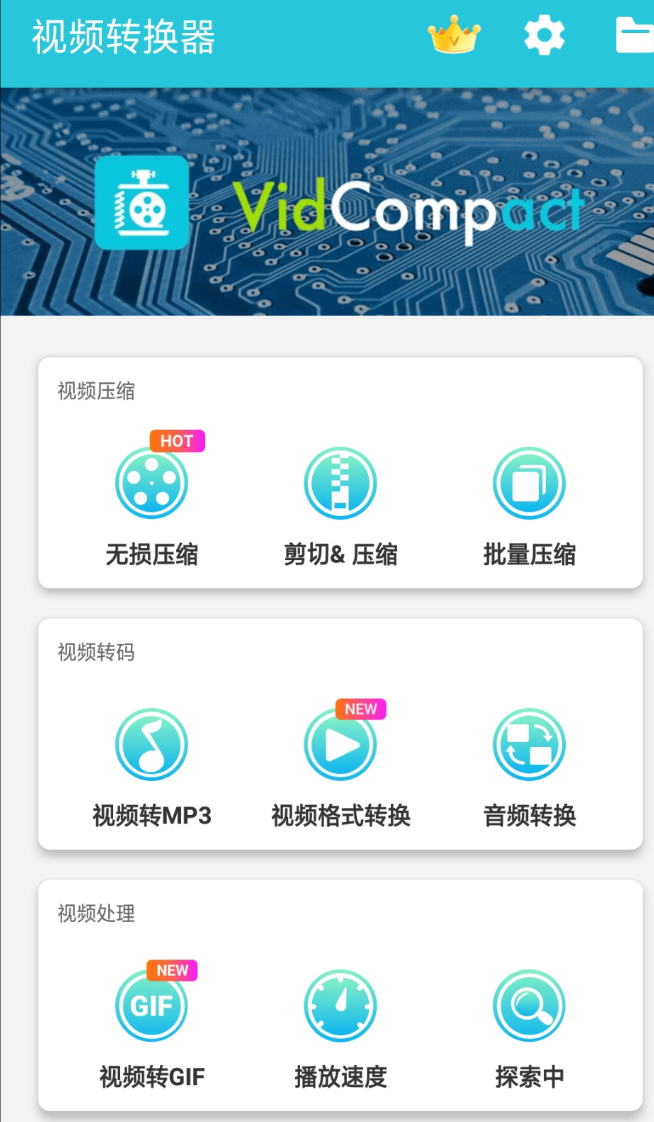654x1122 pixels.
Task: Open the premium crown icon
Action: click(454, 37)
